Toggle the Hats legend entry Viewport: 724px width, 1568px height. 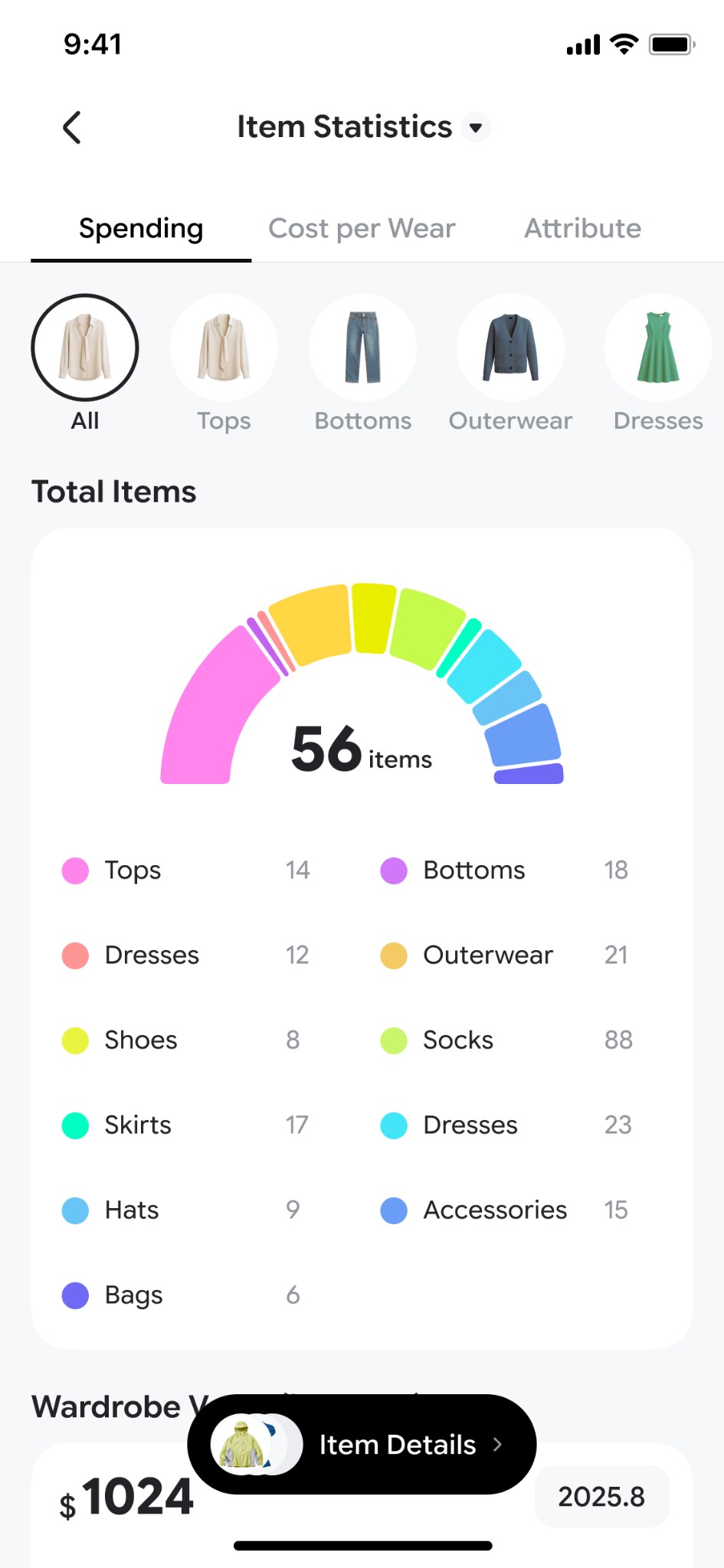[131, 1210]
